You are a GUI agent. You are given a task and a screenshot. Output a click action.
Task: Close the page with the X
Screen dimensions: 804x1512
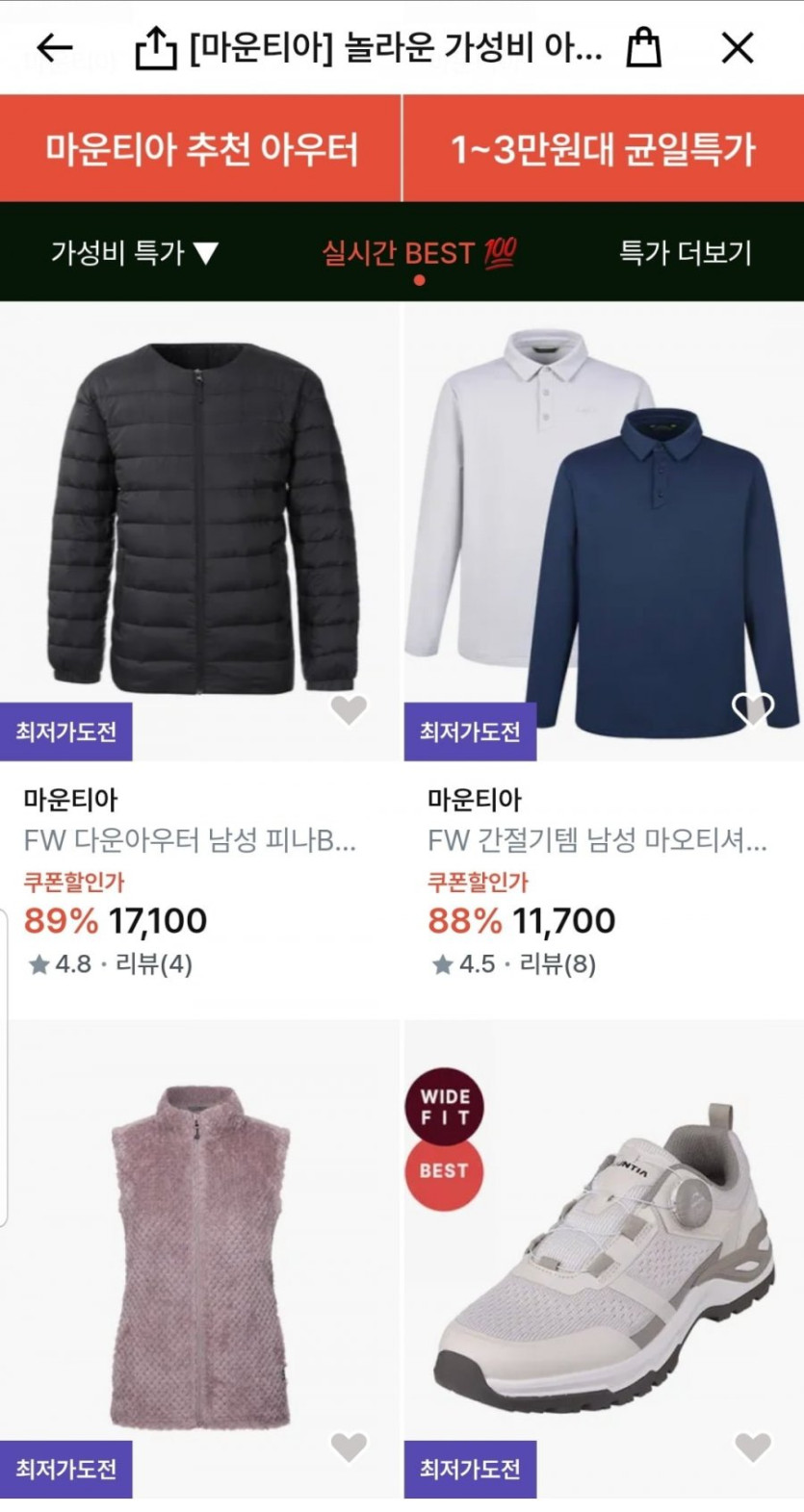(x=737, y=47)
